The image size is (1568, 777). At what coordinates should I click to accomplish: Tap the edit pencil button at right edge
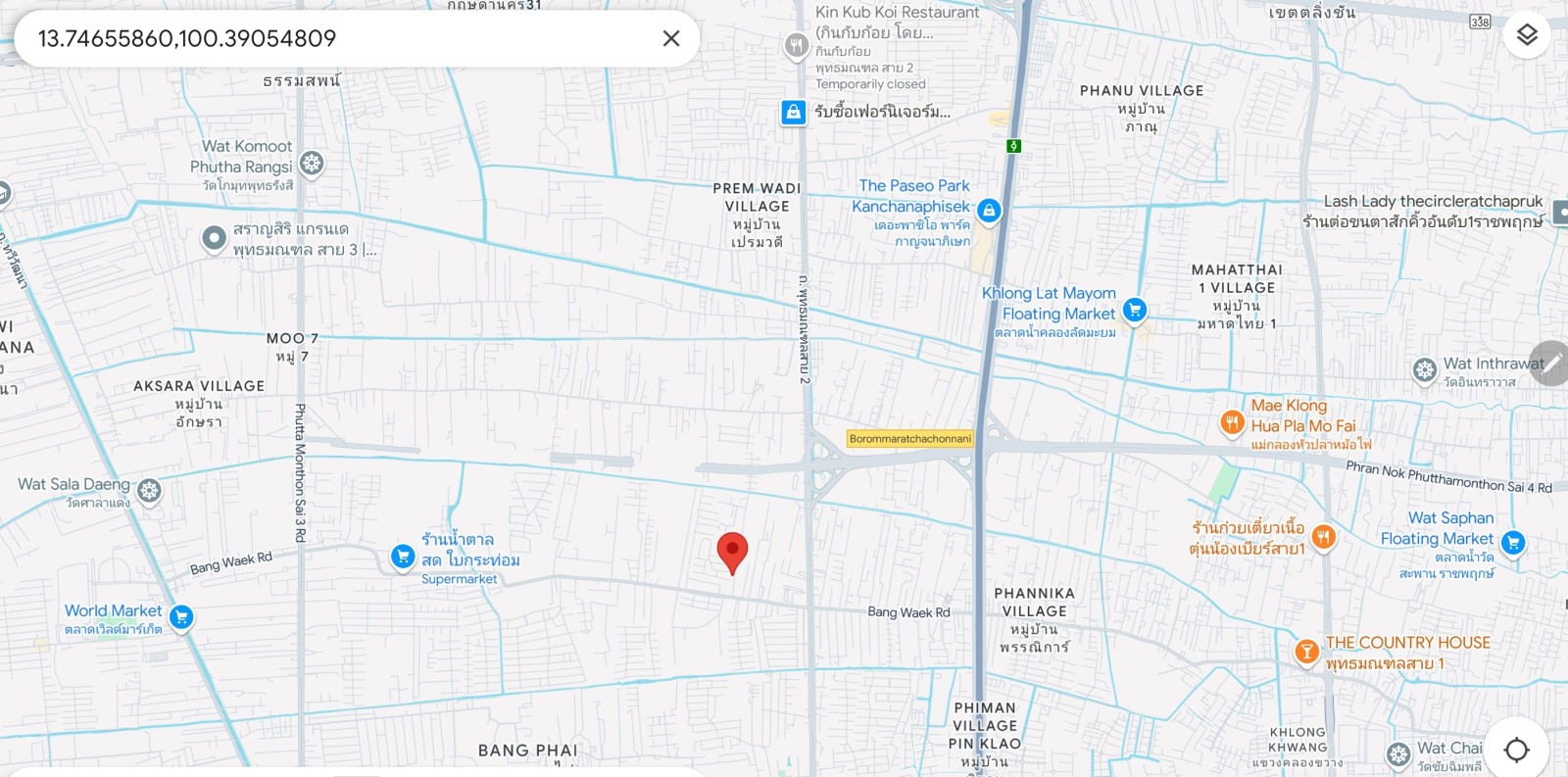click(x=1551, y=364)
